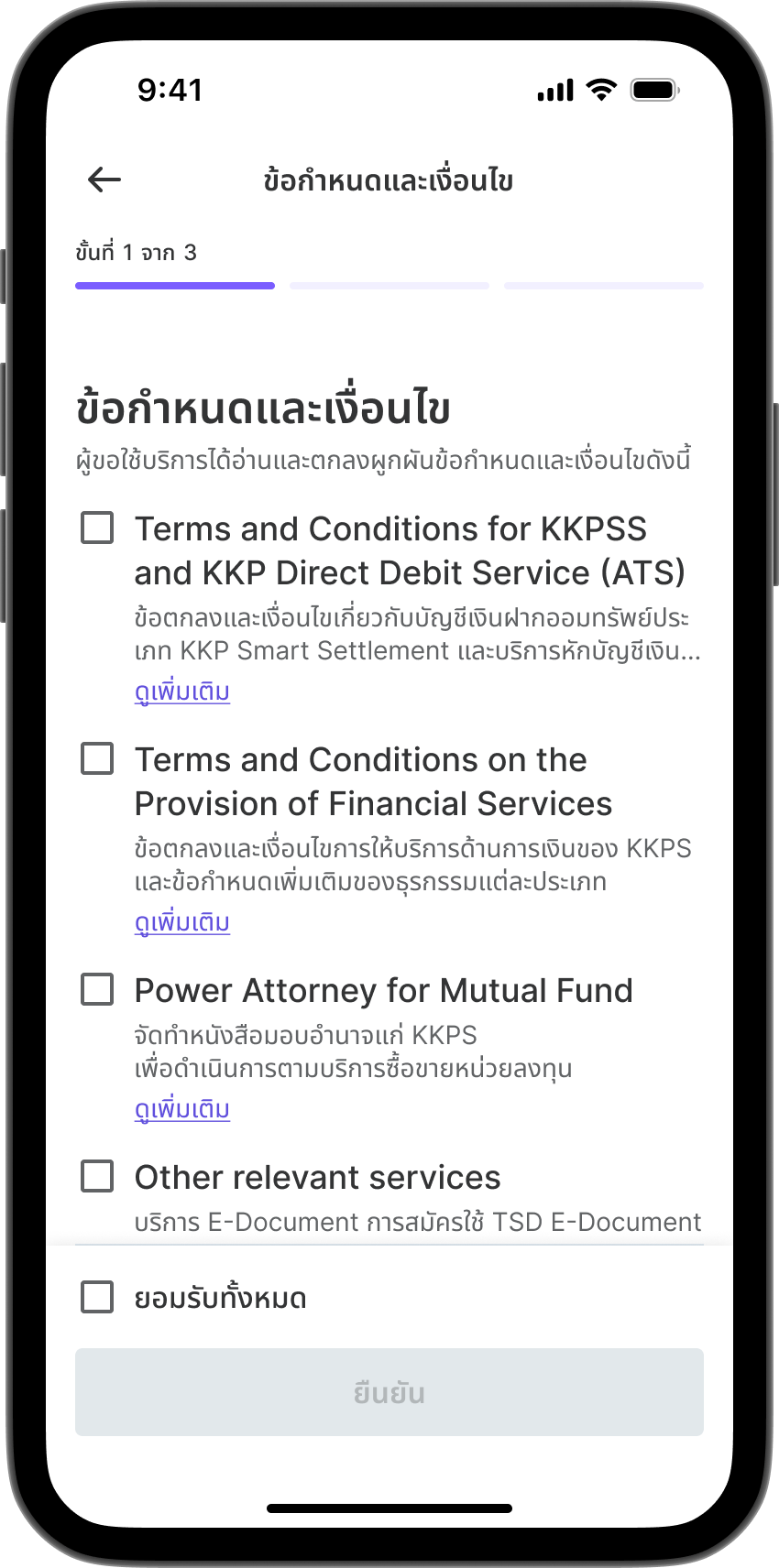Open ดูเพิ่มเติม under Power Attorney for Mutual Fund
Image resolution: width=779 pixels, height=1568 pixels.
point(181,1109)
